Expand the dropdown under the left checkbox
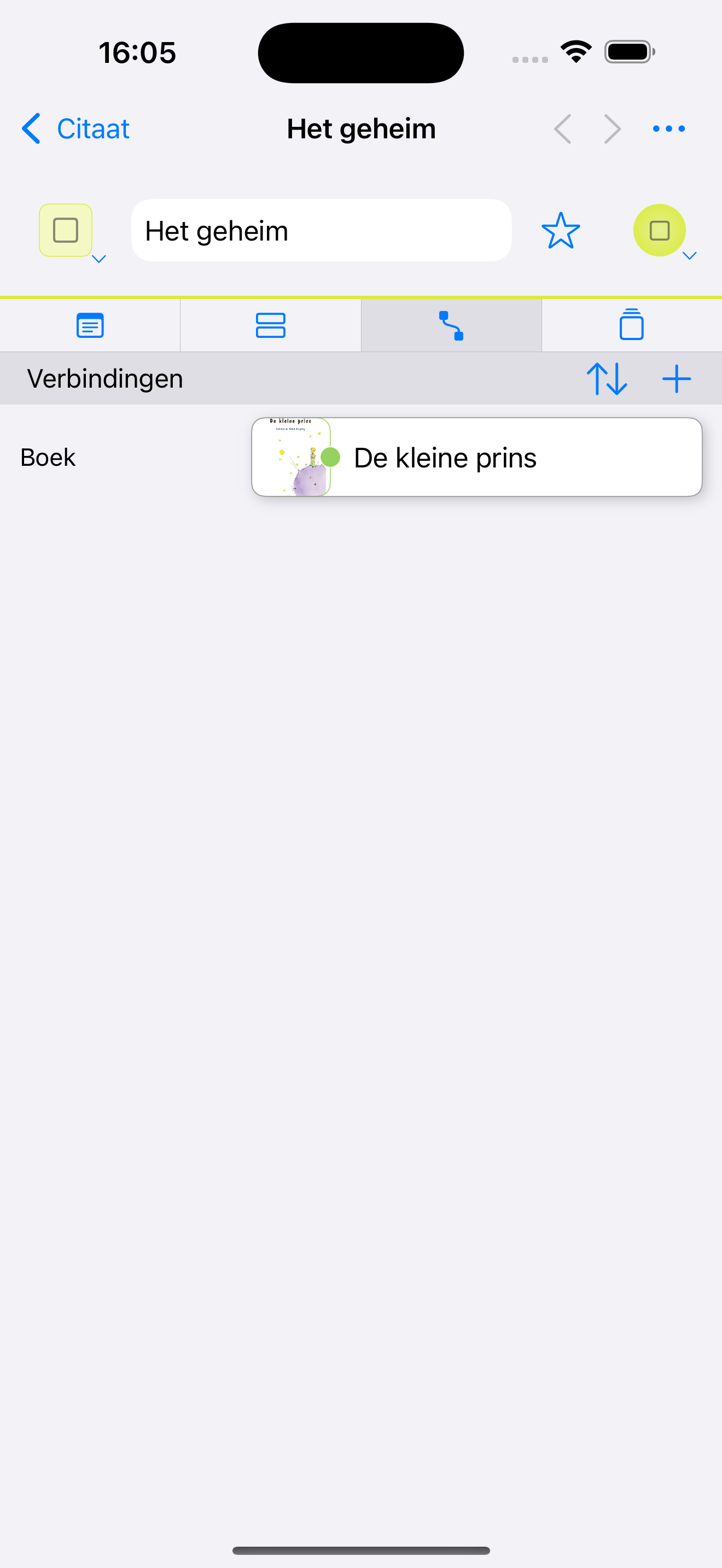The width and height of the screenshot is (722, 1568). [99, 259]
